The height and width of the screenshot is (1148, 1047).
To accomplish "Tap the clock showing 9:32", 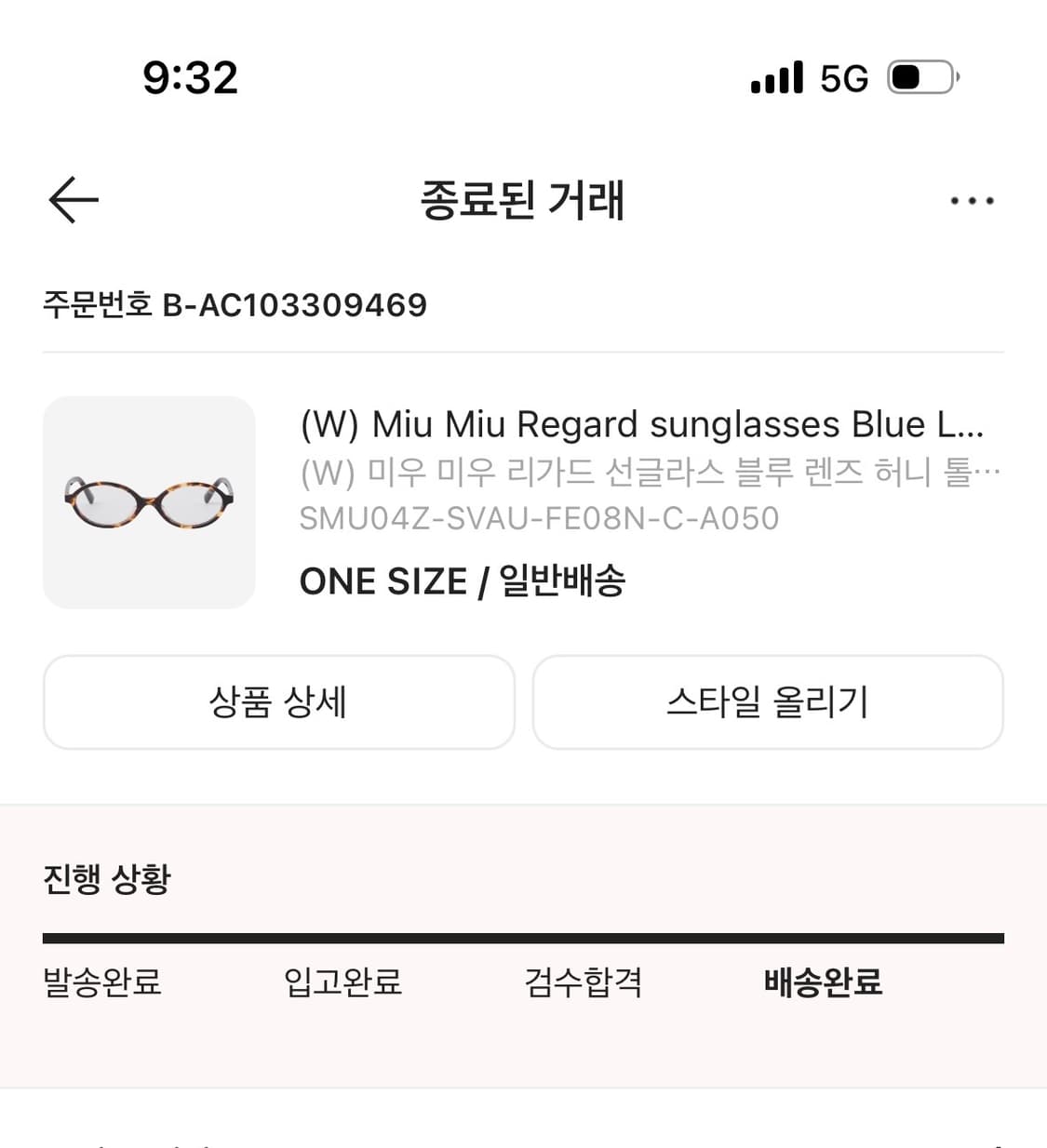I will click(x=189, y=78).
